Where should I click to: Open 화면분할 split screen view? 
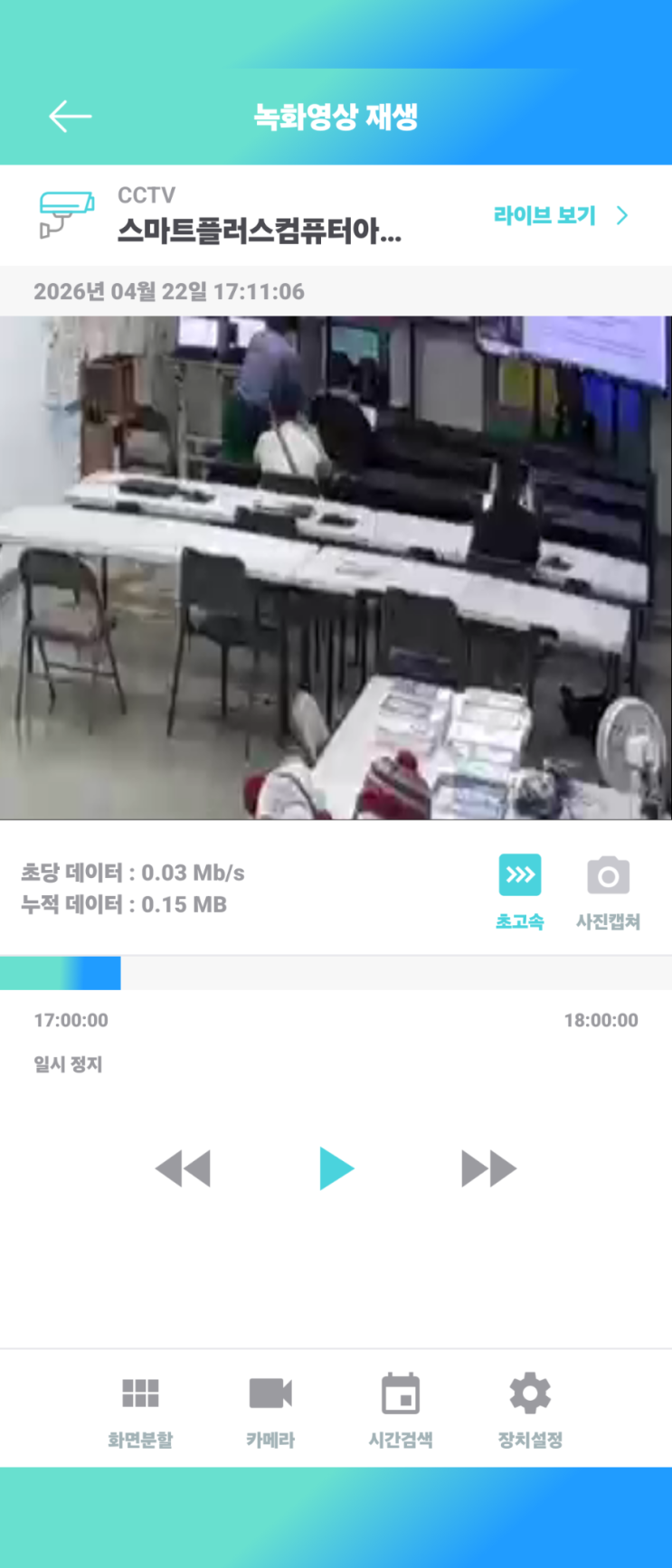(140, 1409)
